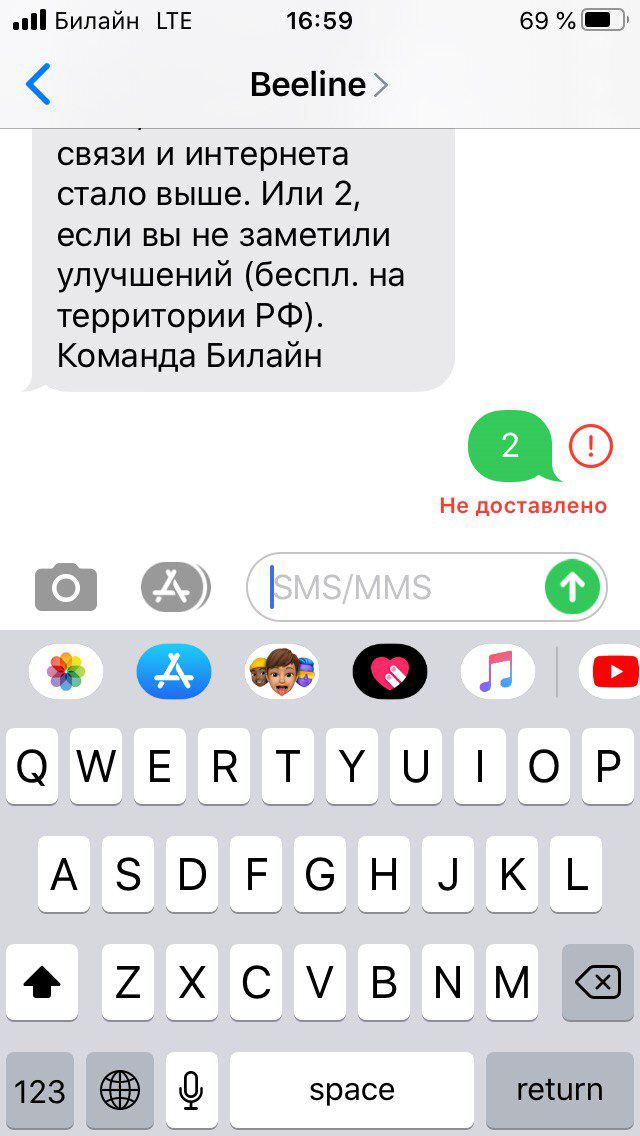The width and height of the screenshot is (640, 1136).
Task: Go back to the messages list
Action: 38,85
